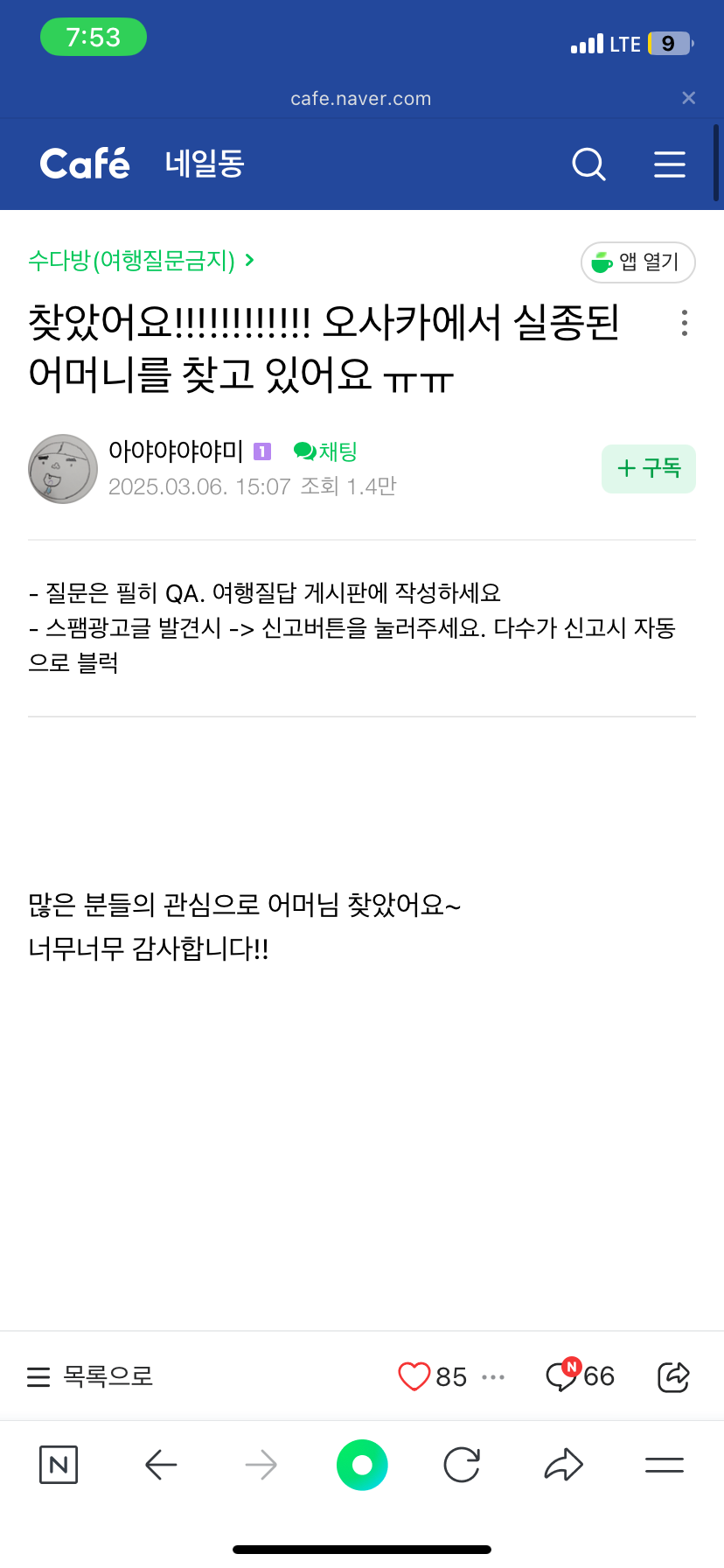Go back with the browser back arrow
The height and width of the screenshot is (1568, 724).
[161, 1465]
